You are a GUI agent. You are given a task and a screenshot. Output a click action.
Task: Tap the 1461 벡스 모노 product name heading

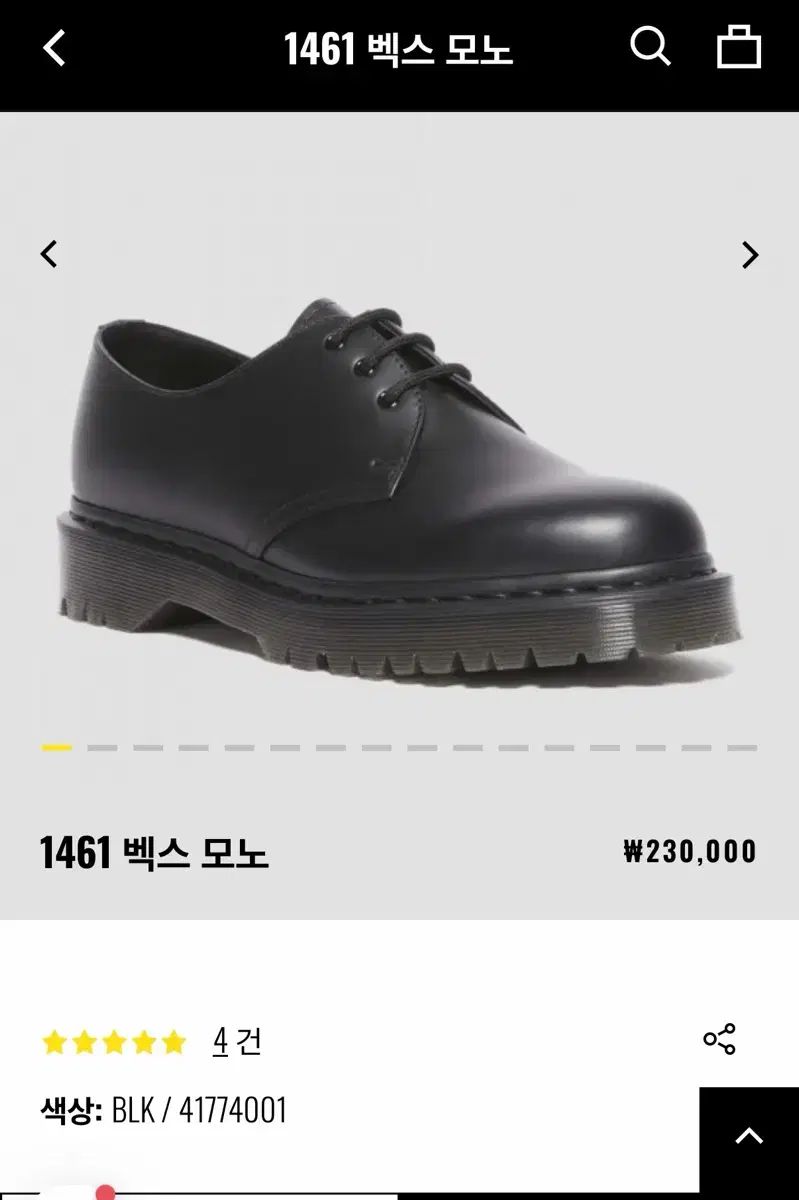pos(152,851)
